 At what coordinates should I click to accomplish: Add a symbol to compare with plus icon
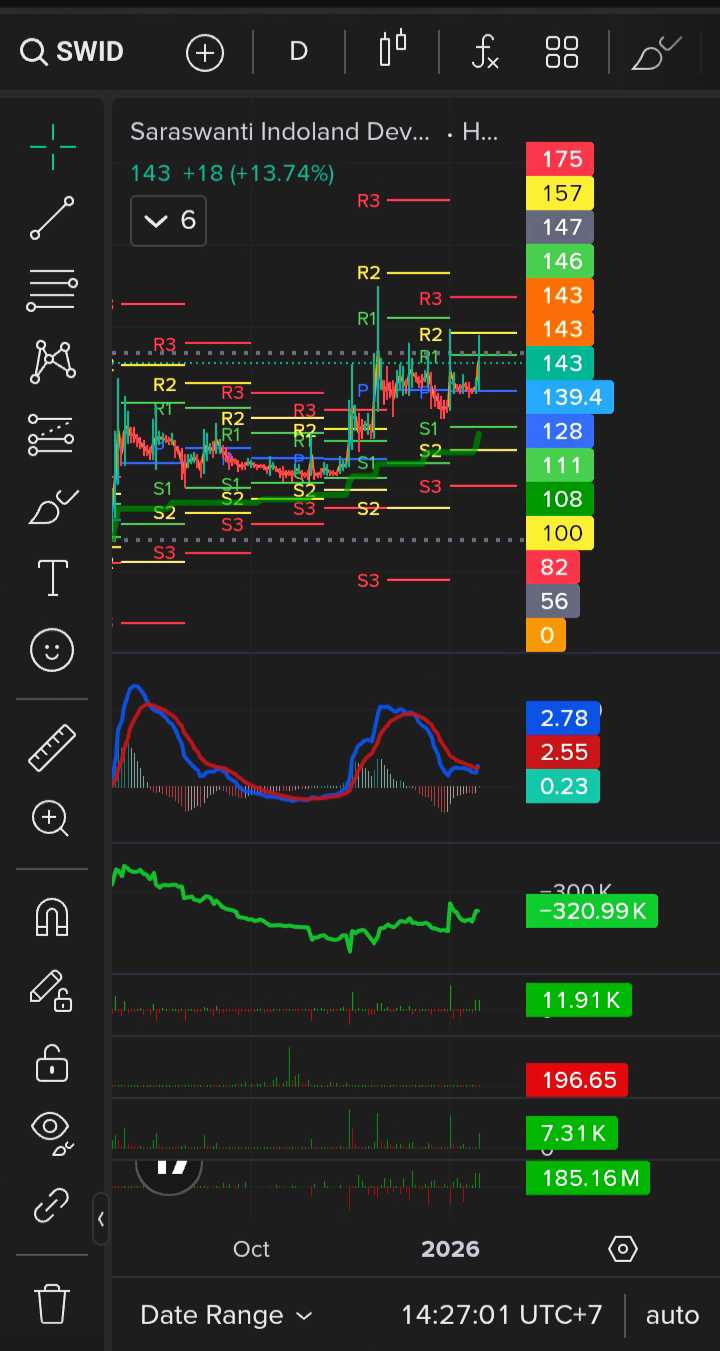pyautogui.click(x=205, y=52)
